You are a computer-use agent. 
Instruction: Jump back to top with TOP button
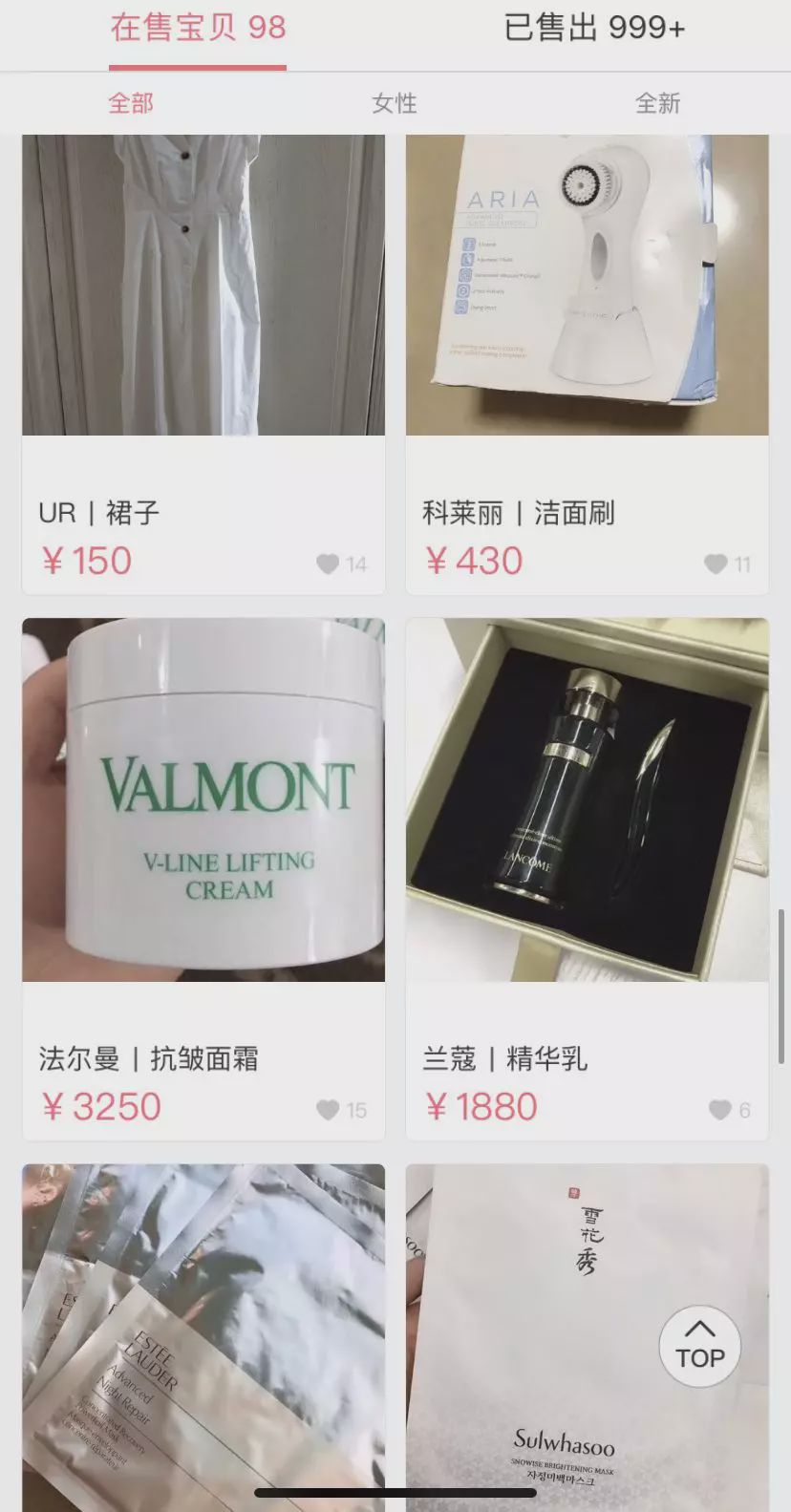700,1346
